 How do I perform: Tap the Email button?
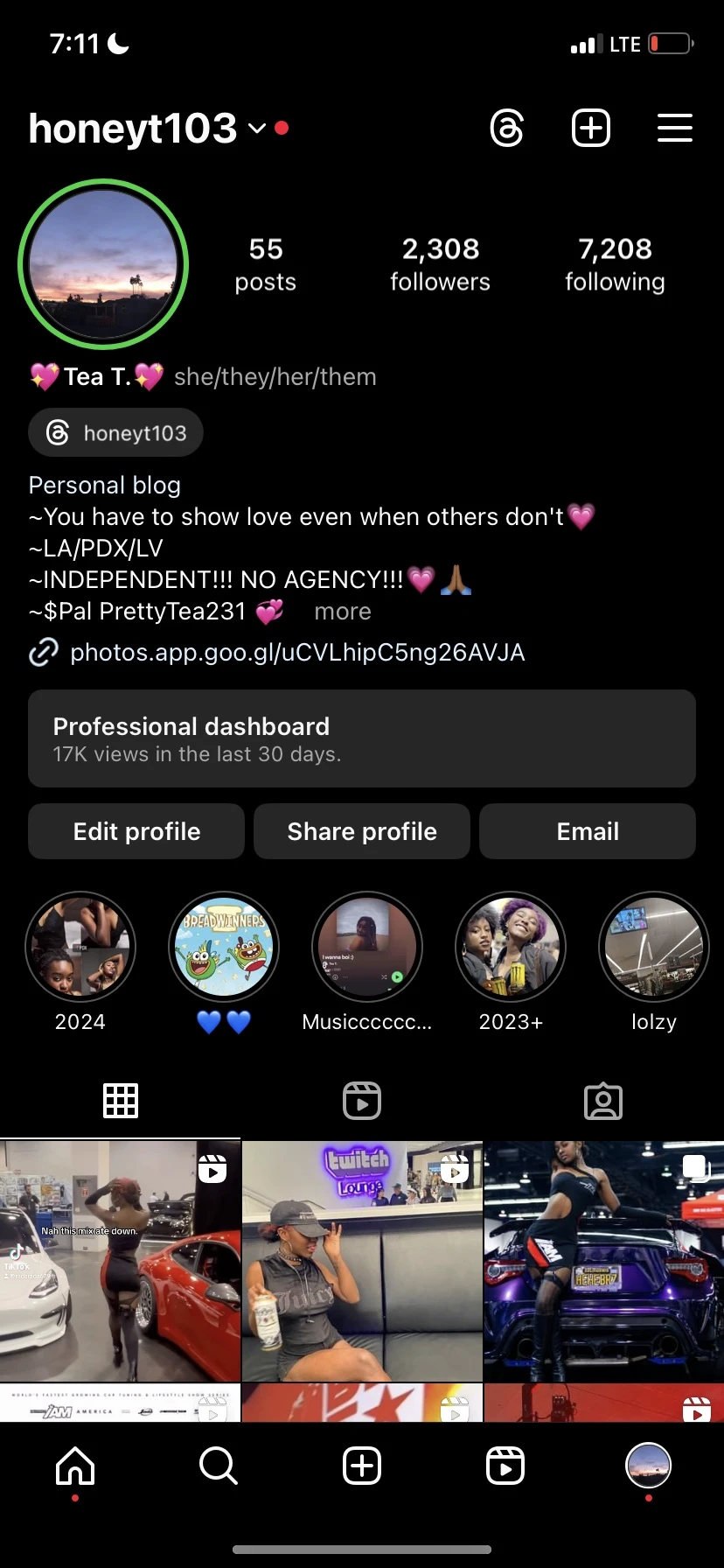tap(588, 831)
